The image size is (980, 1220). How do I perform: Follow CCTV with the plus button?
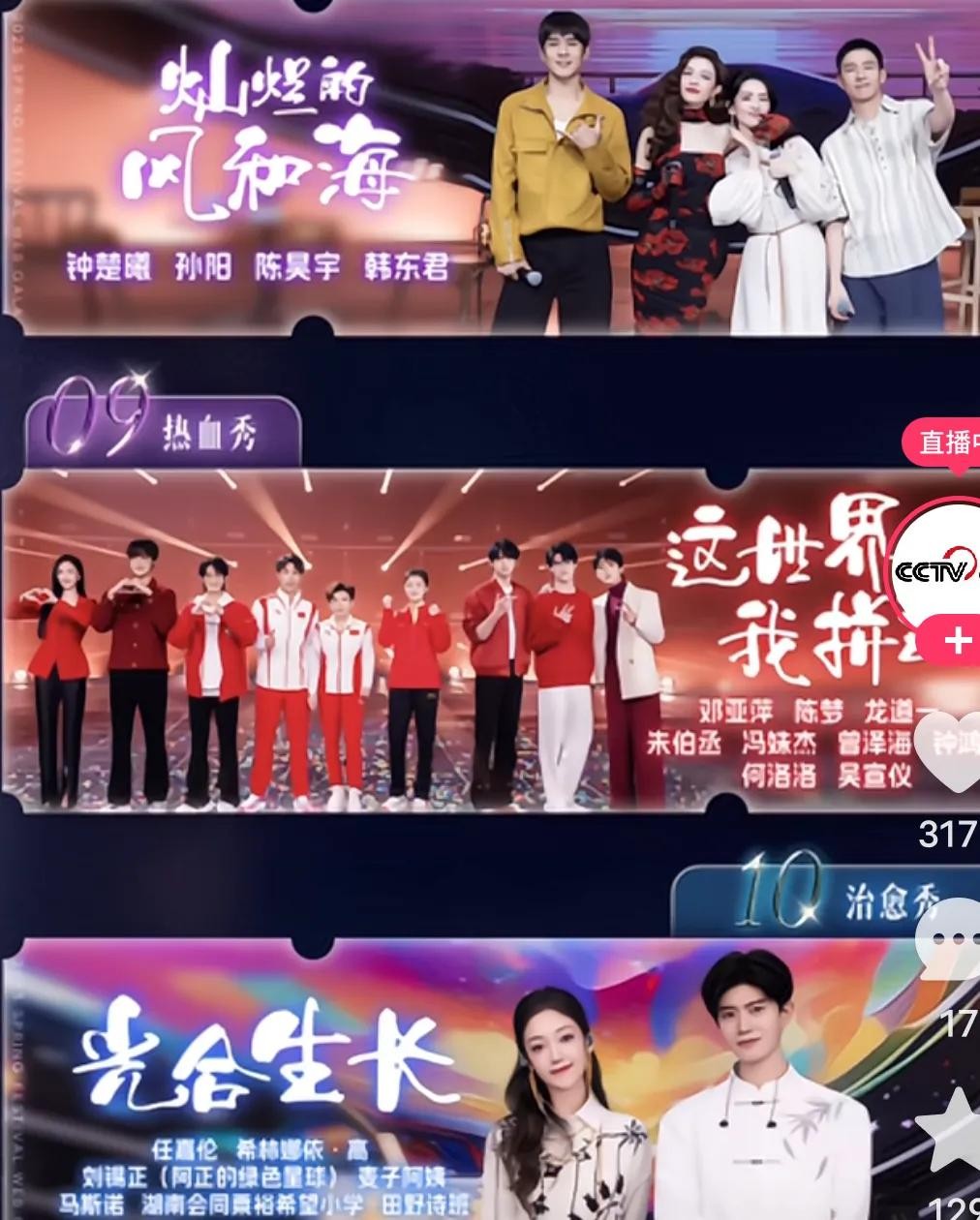click(955, 641)
